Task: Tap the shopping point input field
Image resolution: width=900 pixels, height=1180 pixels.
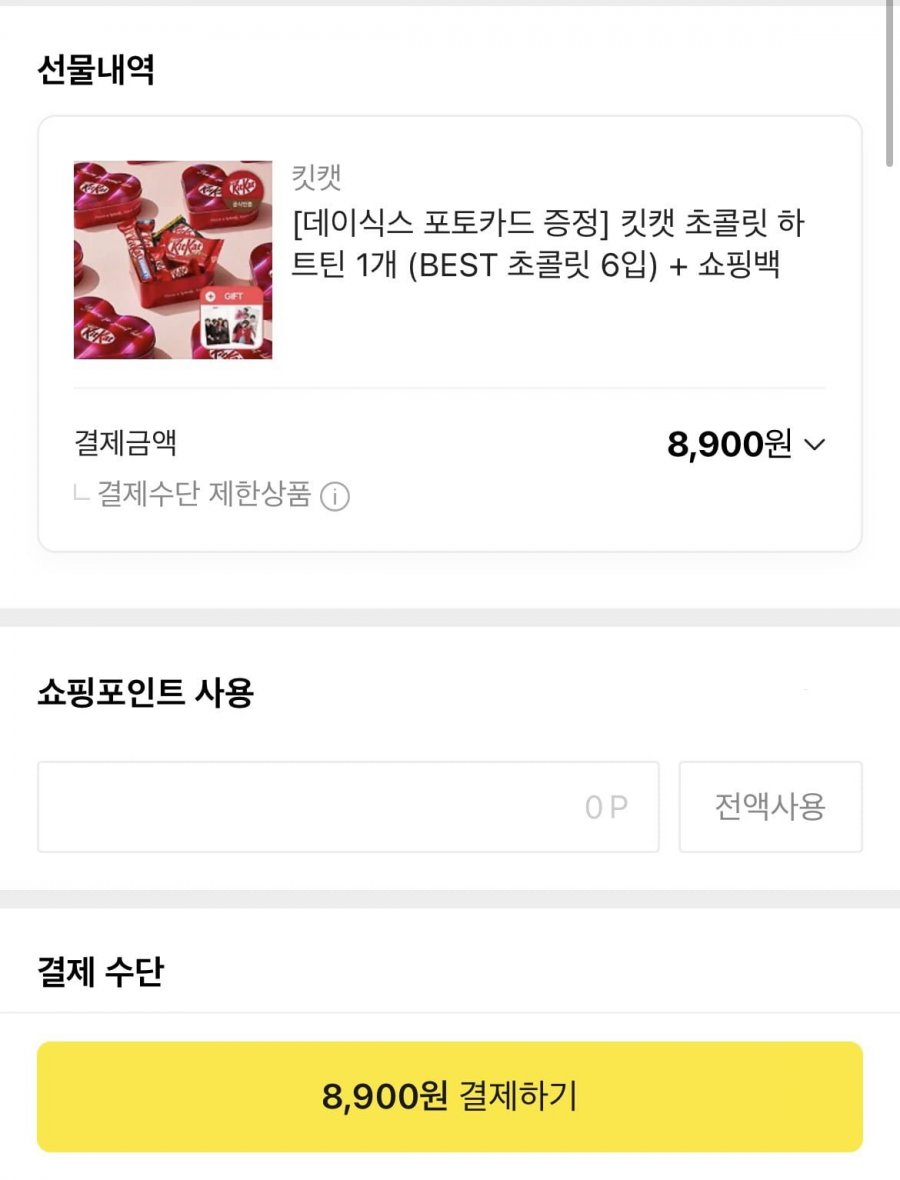Action: (x=347, y=807)
